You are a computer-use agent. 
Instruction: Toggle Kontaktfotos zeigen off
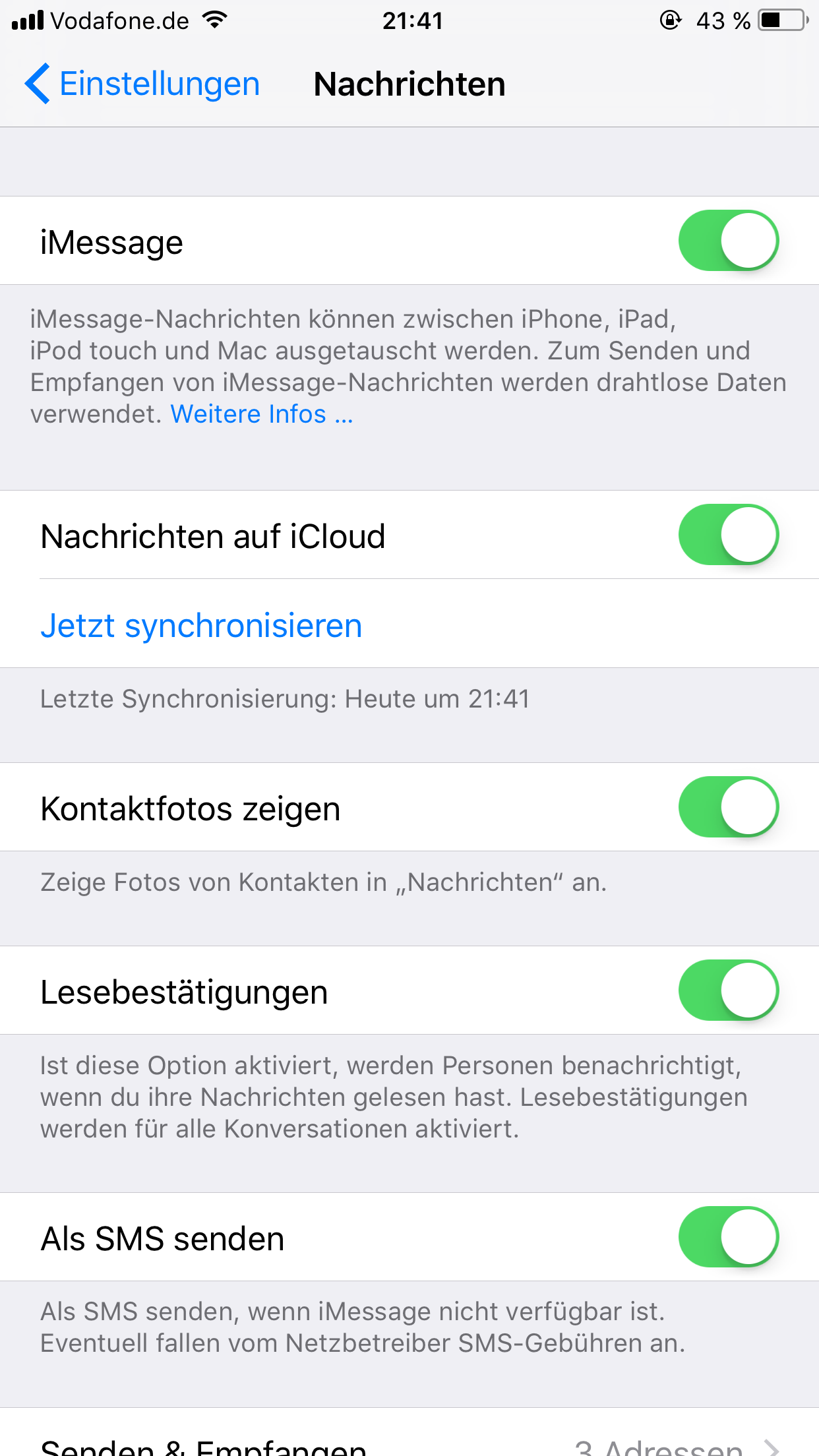pos(729,807)
